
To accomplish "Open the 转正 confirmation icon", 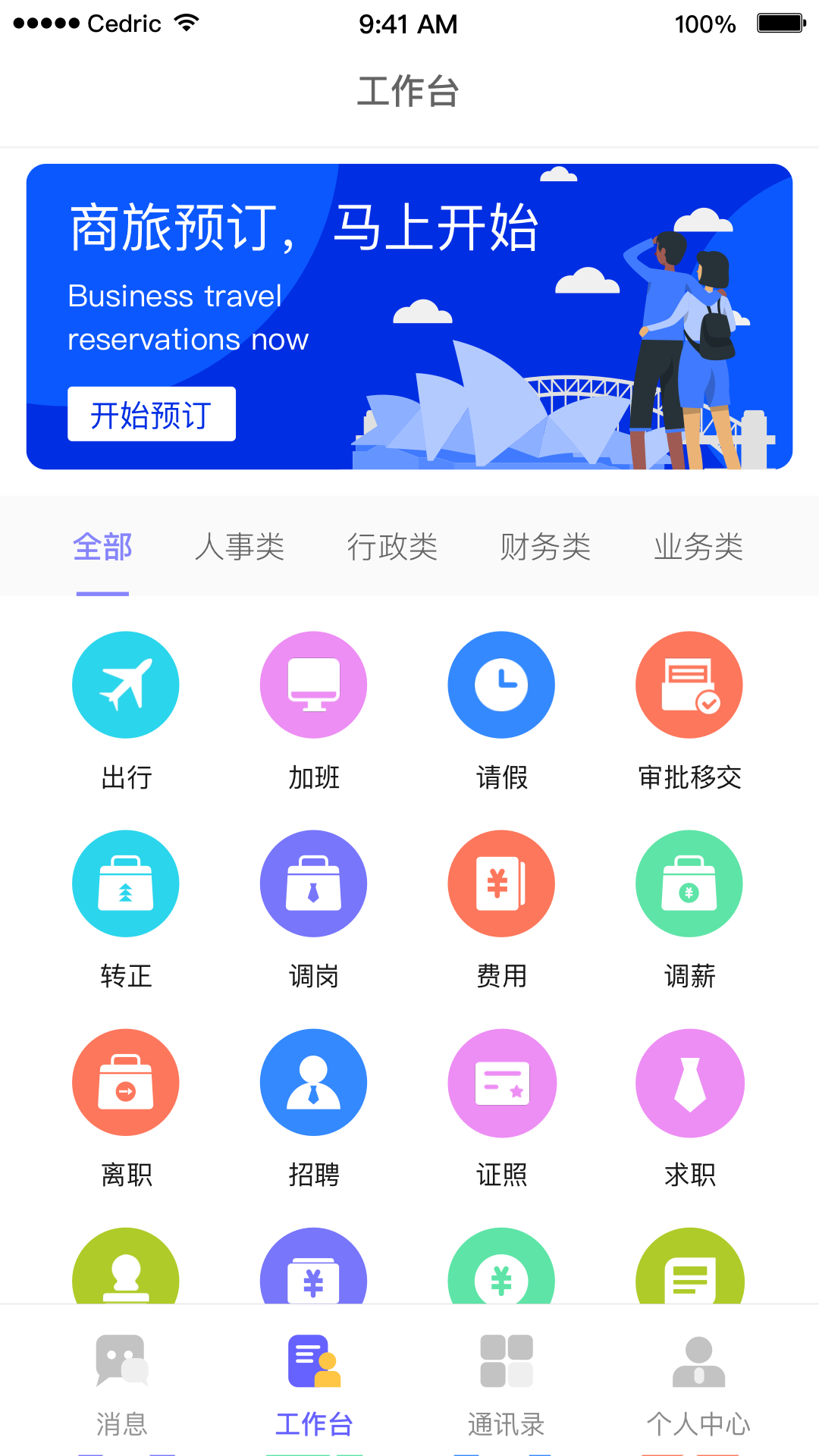I will pos(126,883).
